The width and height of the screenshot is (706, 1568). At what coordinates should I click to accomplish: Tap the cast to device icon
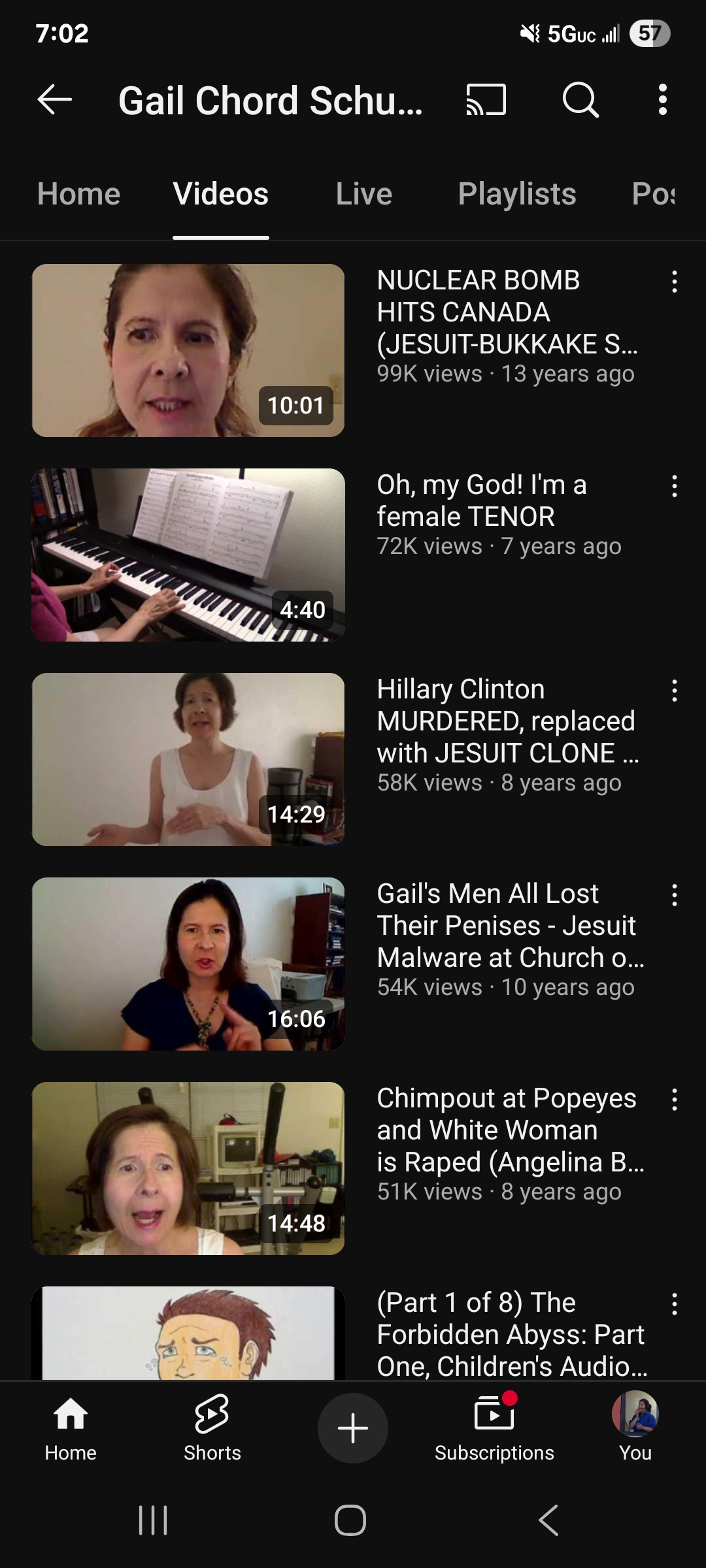(x=486, y=100)
